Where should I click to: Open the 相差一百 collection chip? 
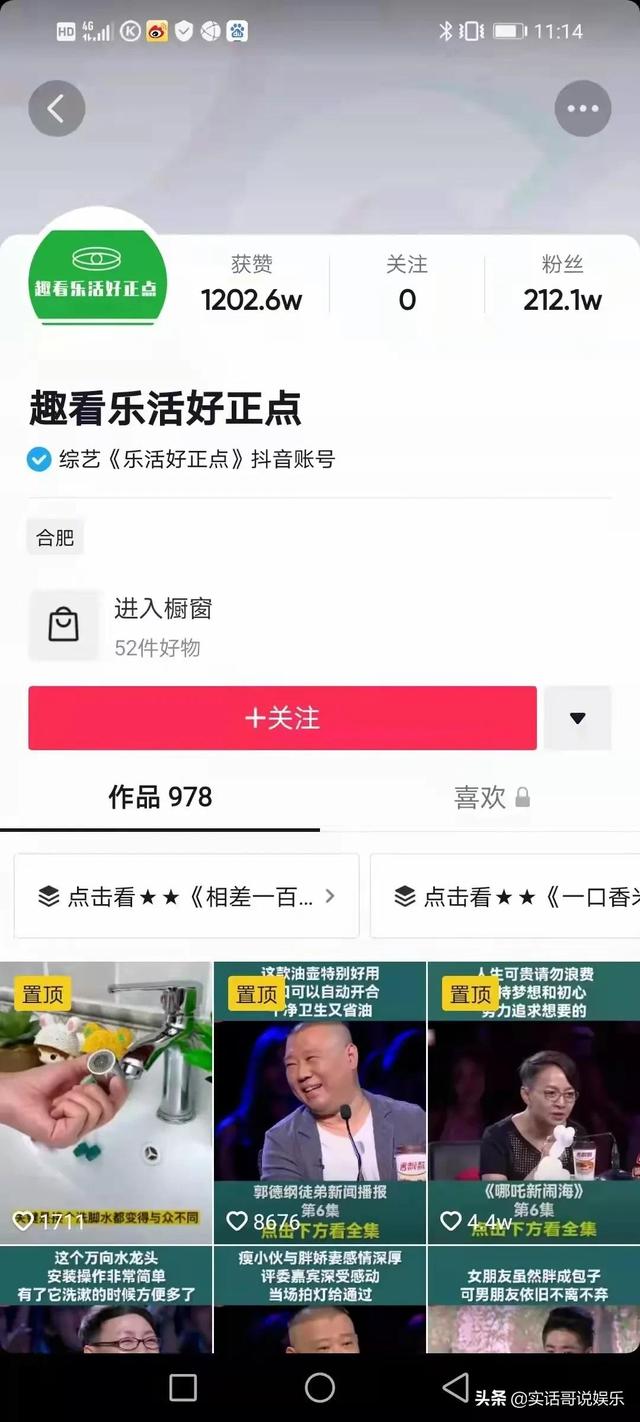187,896
